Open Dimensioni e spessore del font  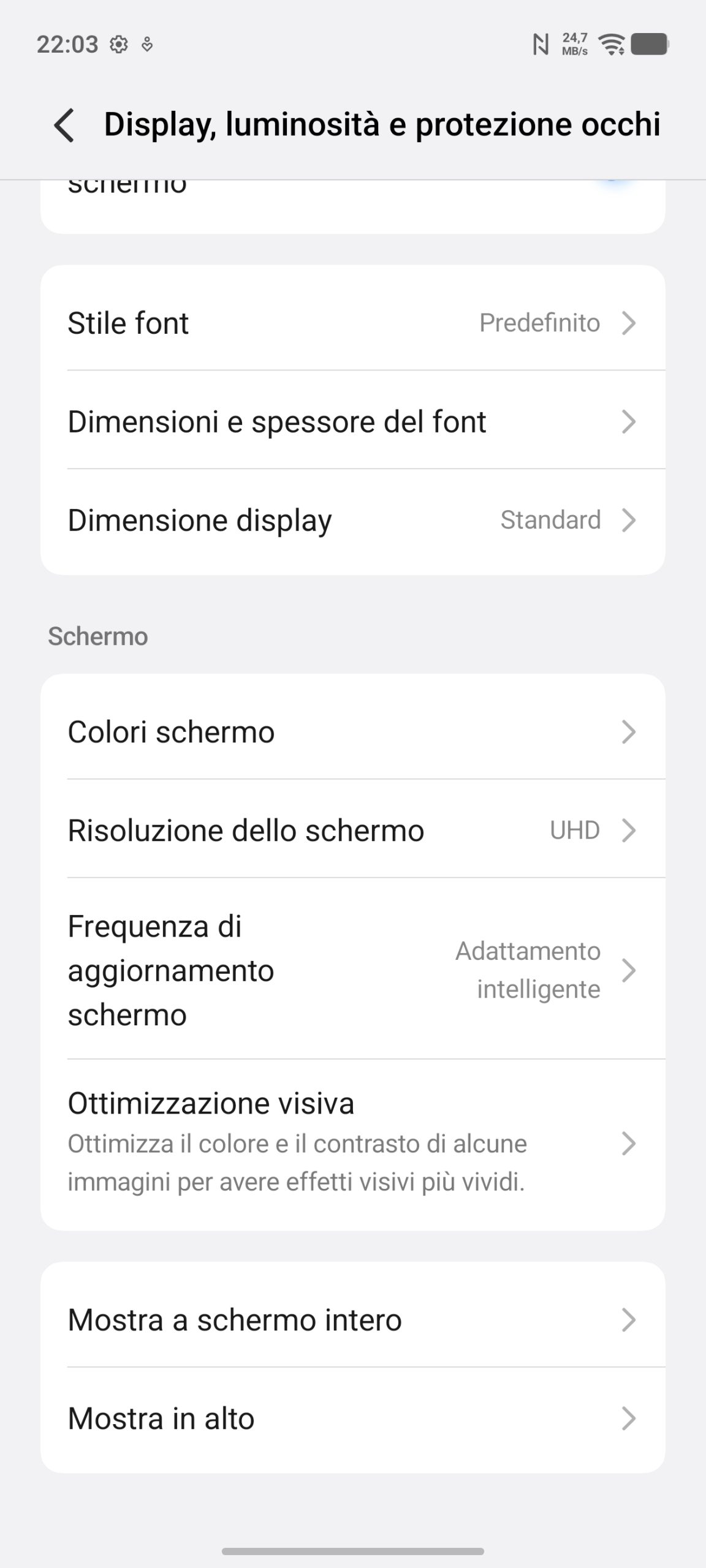pyautogui.click(x=352, y=421)
